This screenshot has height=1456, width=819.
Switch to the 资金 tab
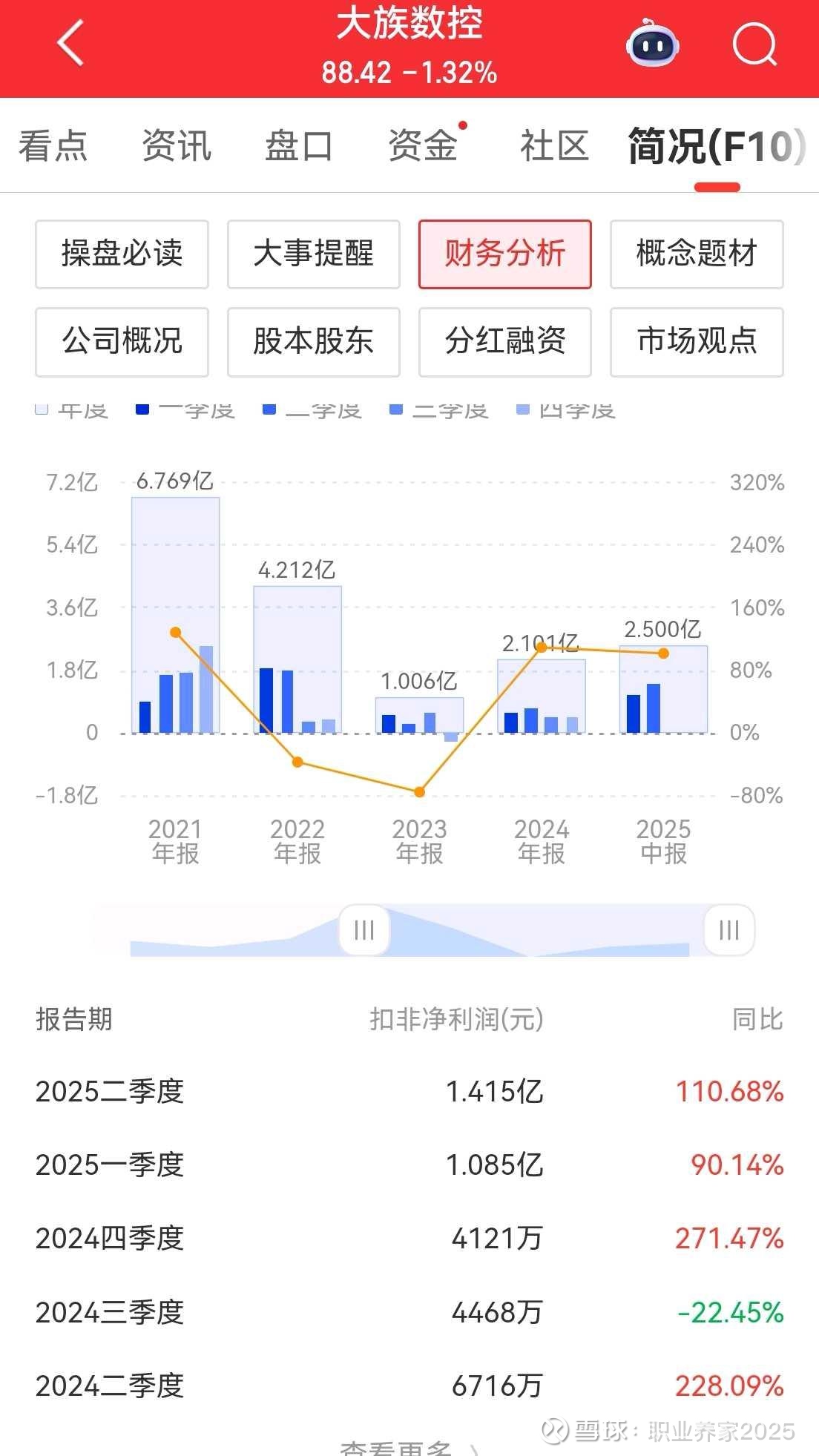[x=423, y=145]
